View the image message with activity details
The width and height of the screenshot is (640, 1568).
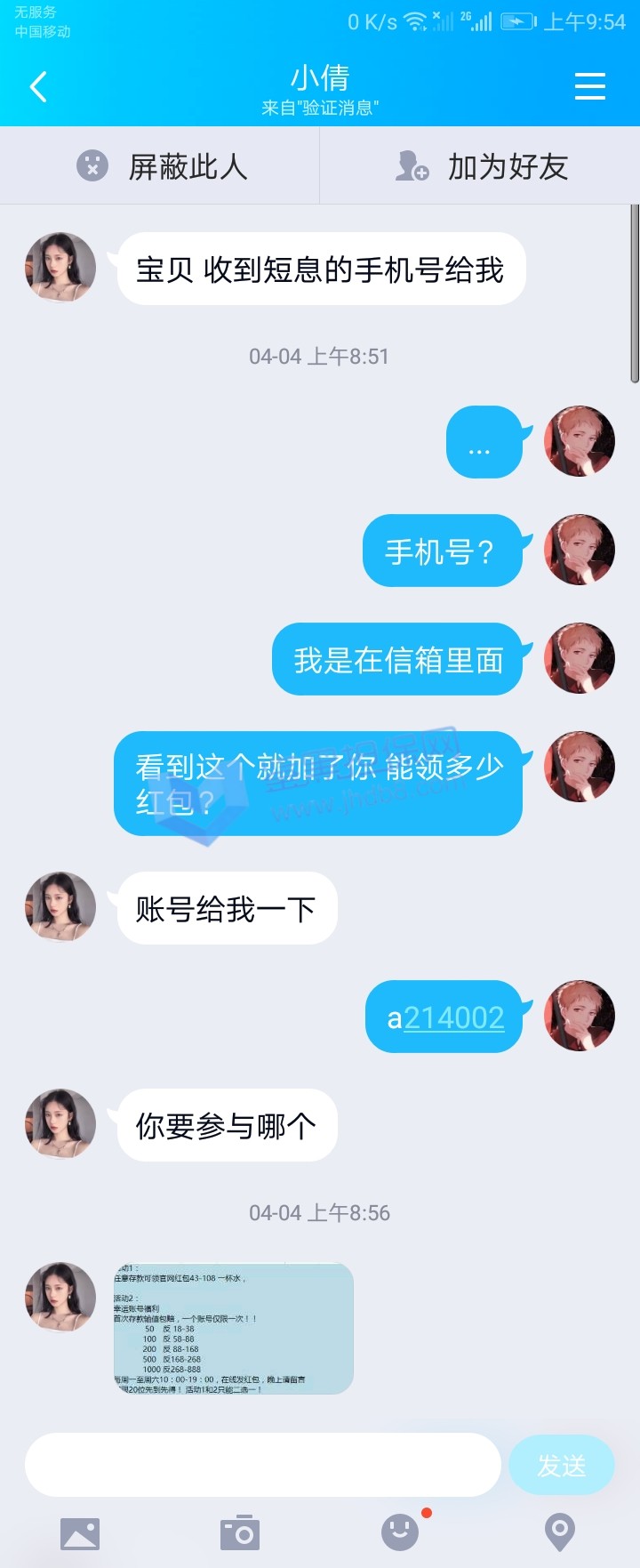pos(233,1328)
